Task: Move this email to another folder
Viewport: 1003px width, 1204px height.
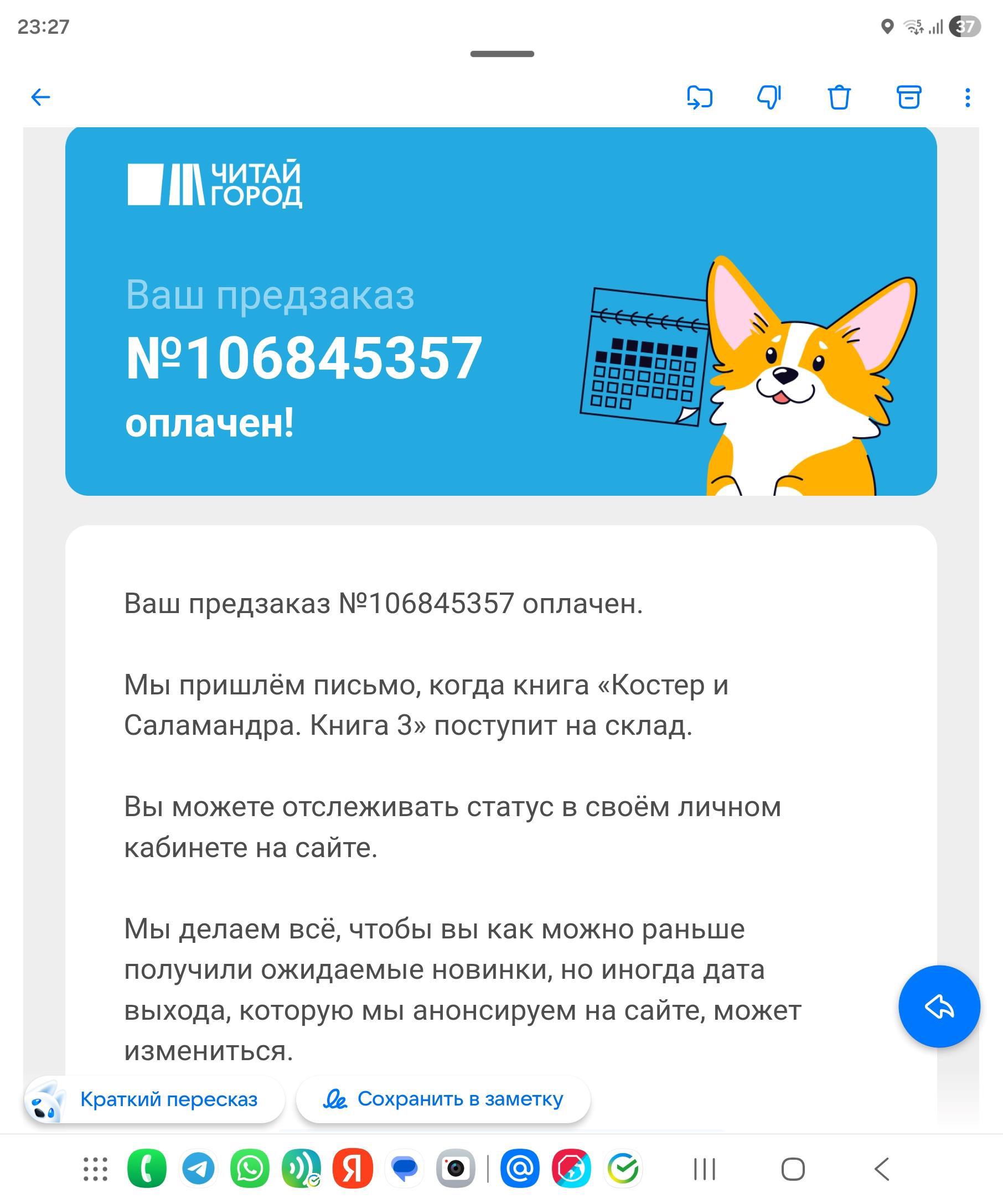Action: click(699, 97)
